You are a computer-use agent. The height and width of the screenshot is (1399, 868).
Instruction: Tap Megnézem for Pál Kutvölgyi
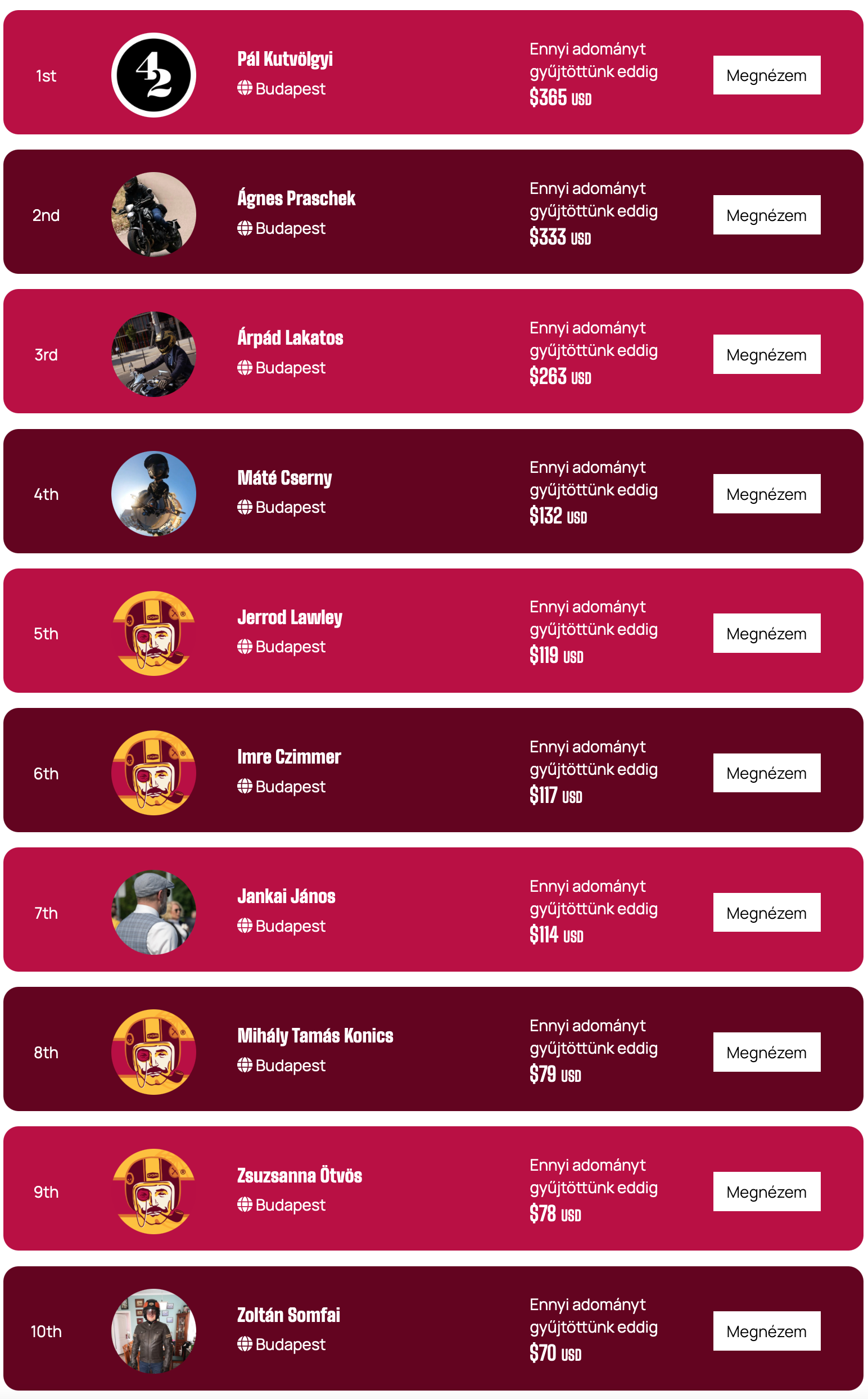(766, 75)
